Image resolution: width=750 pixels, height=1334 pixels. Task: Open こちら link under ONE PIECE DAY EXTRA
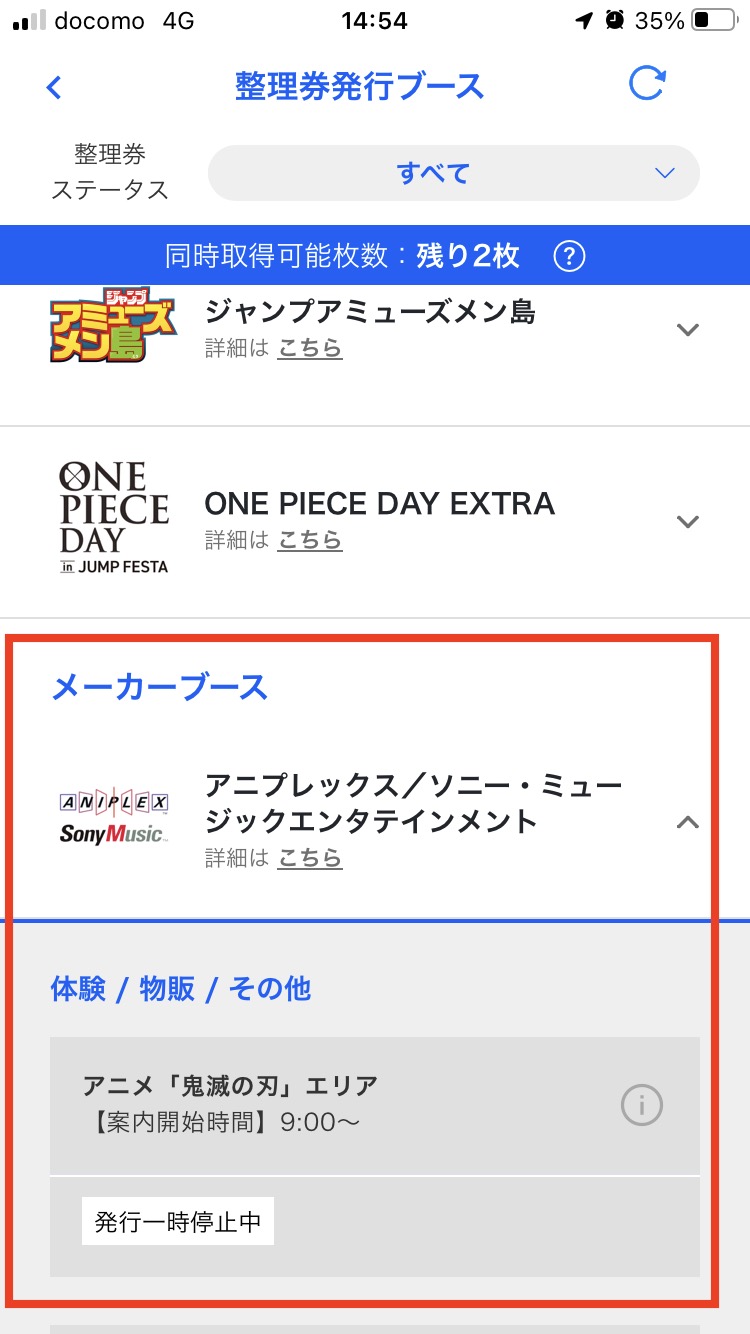coord(310,540)
